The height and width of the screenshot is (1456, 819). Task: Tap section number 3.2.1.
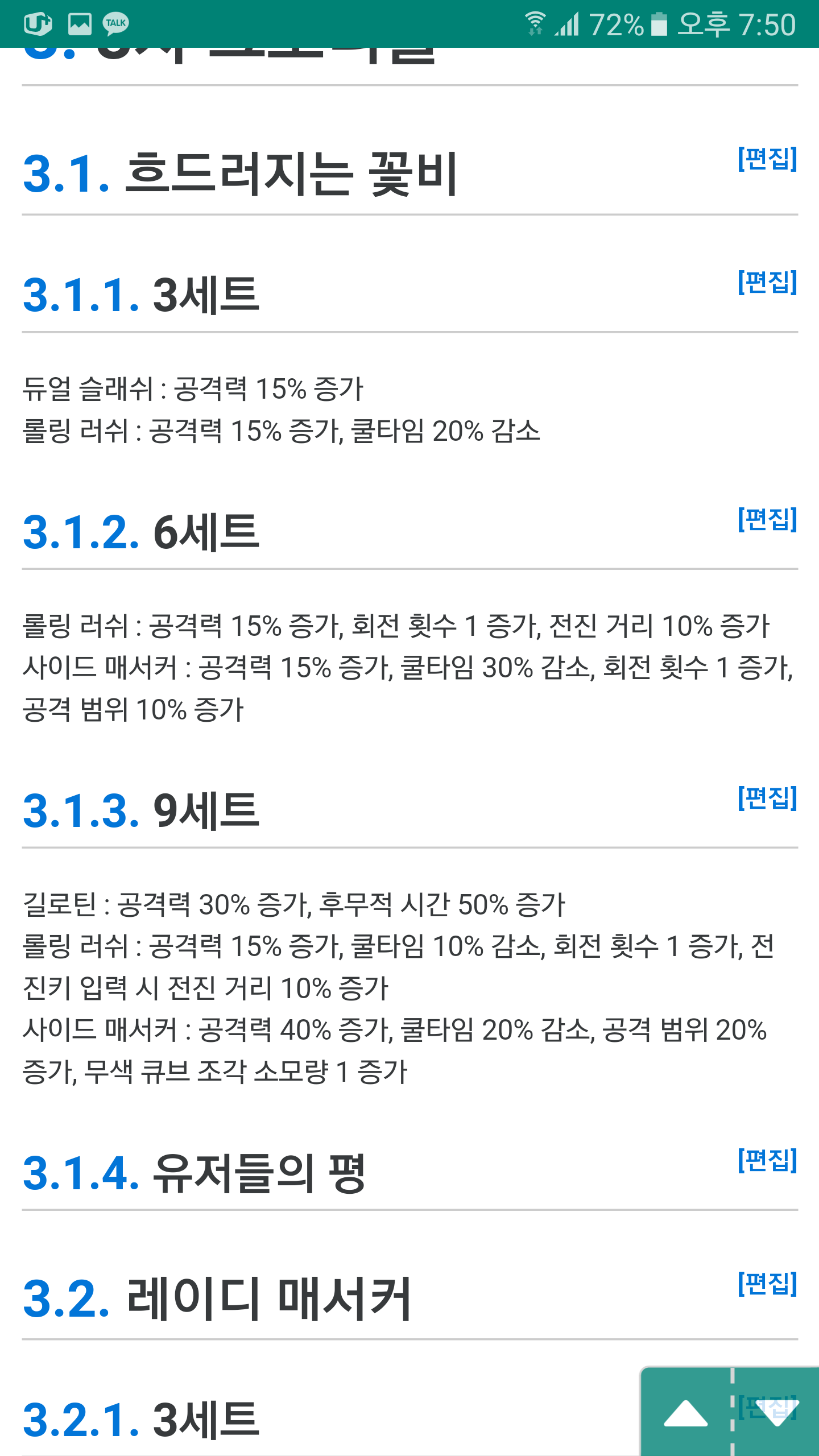pyautogui.click(x=81, y=1420)
